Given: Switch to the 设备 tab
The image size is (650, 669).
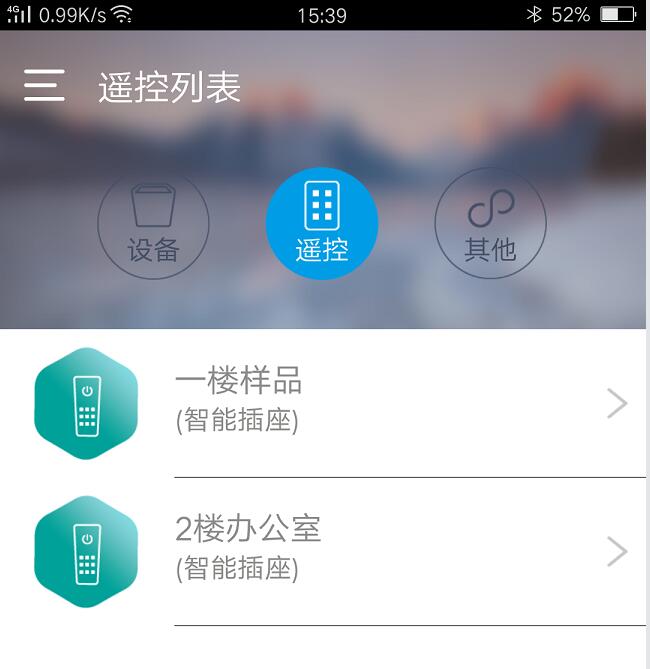Looking at the screenshot, I should [x=153, y=223].
